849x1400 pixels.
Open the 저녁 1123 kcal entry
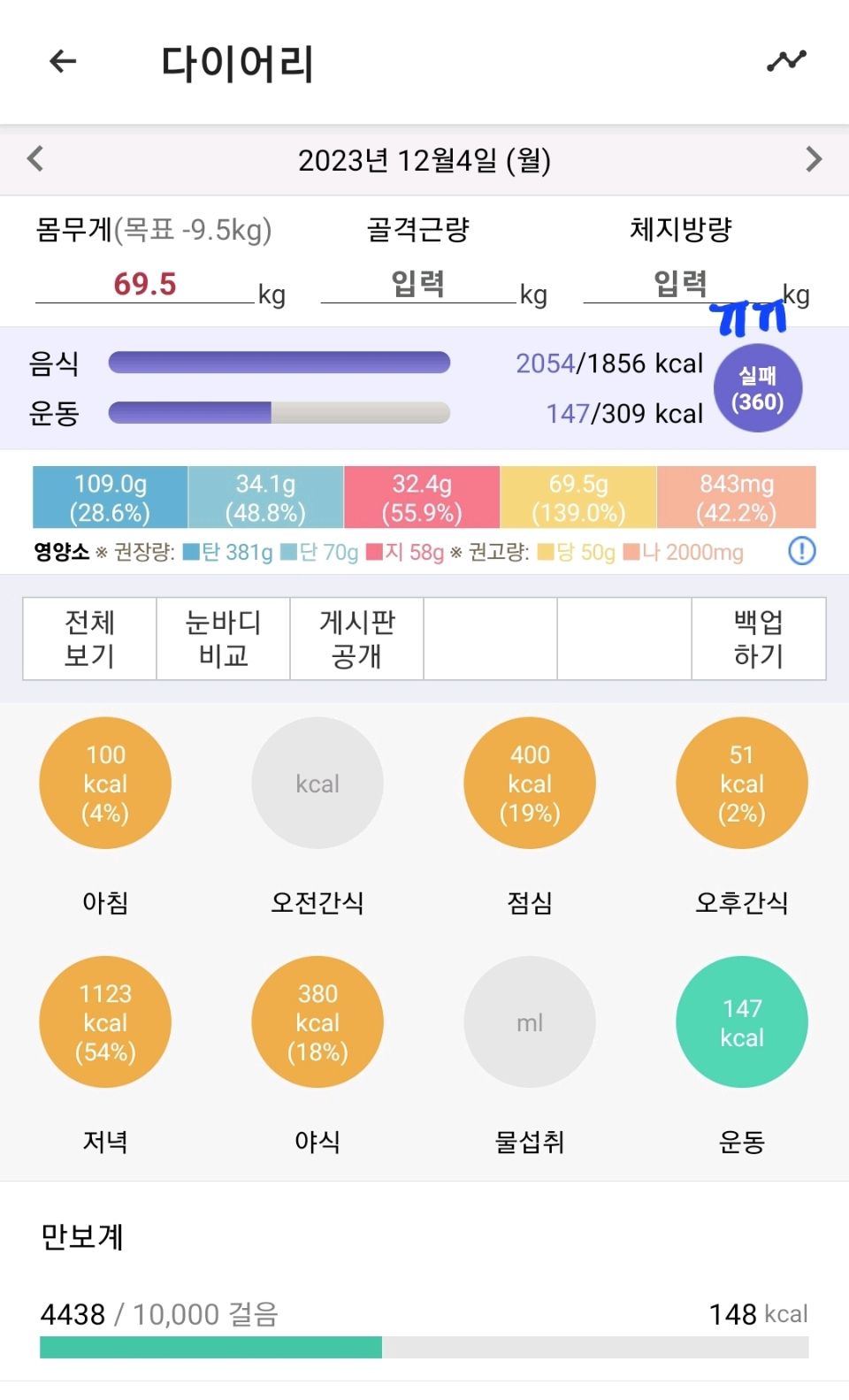pyautogui.click(x=105, y=1022)
